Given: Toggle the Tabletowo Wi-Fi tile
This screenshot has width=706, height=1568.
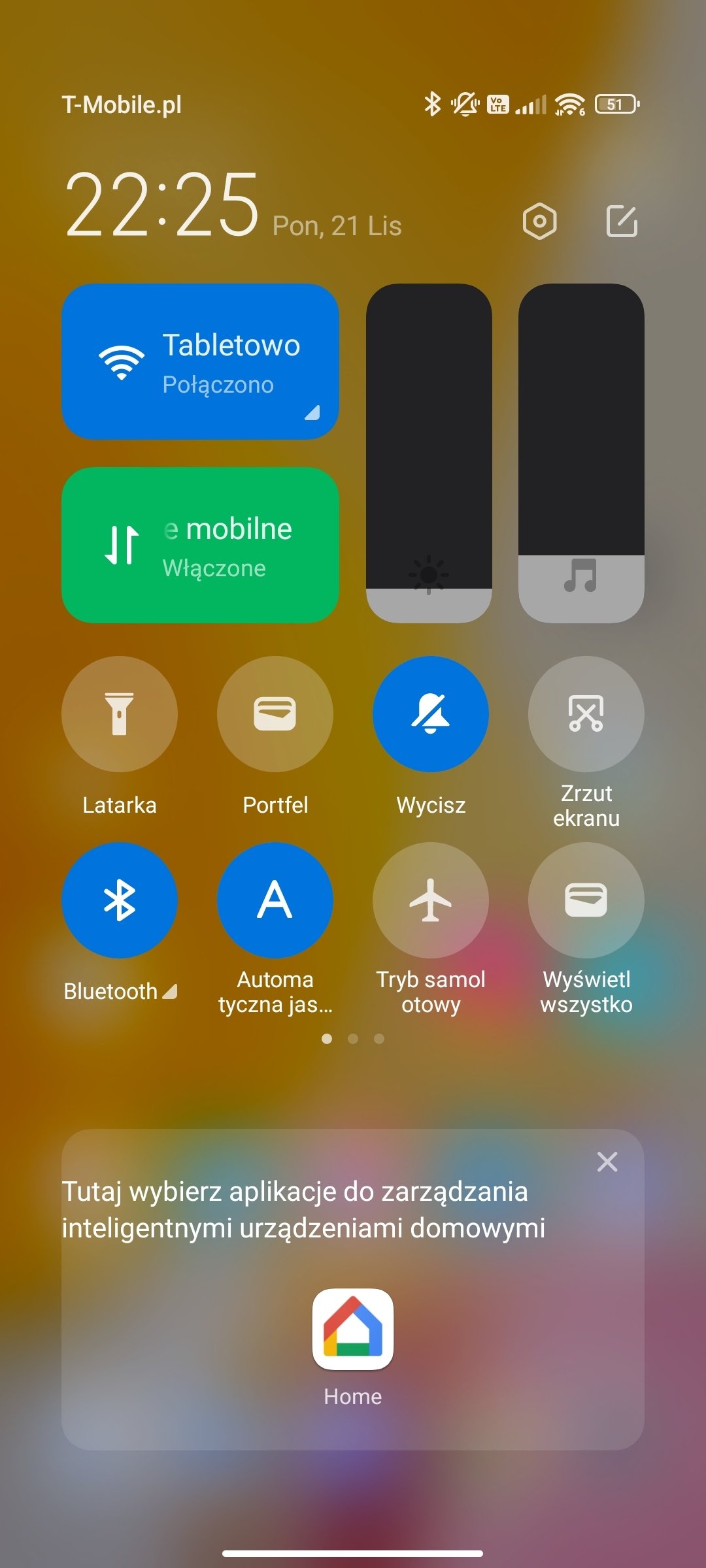Looking at the screenshot, I should tap(200, 361).
